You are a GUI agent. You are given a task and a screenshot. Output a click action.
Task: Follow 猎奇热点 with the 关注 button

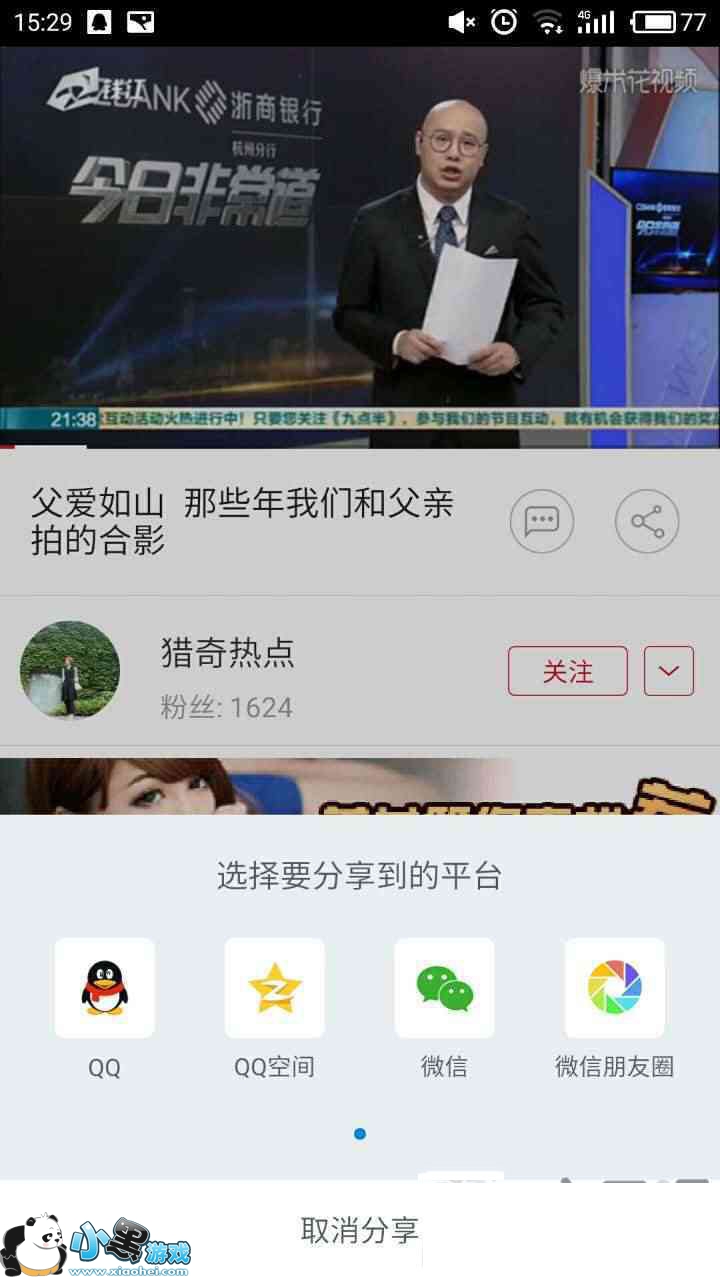(x=567, y=671)
